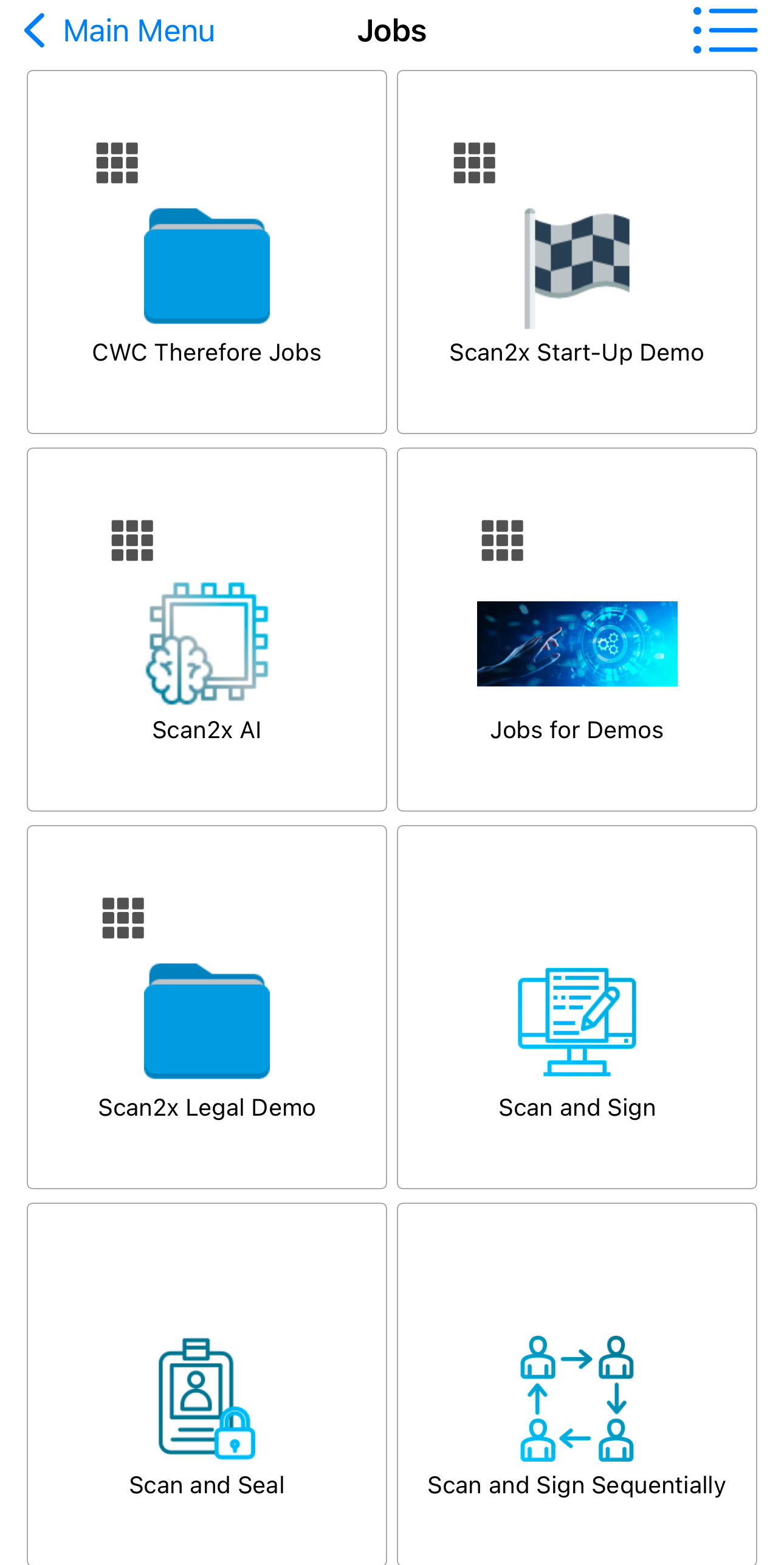
Task: Select the Scan2x AI tile
Action: [x=207, y=644]
